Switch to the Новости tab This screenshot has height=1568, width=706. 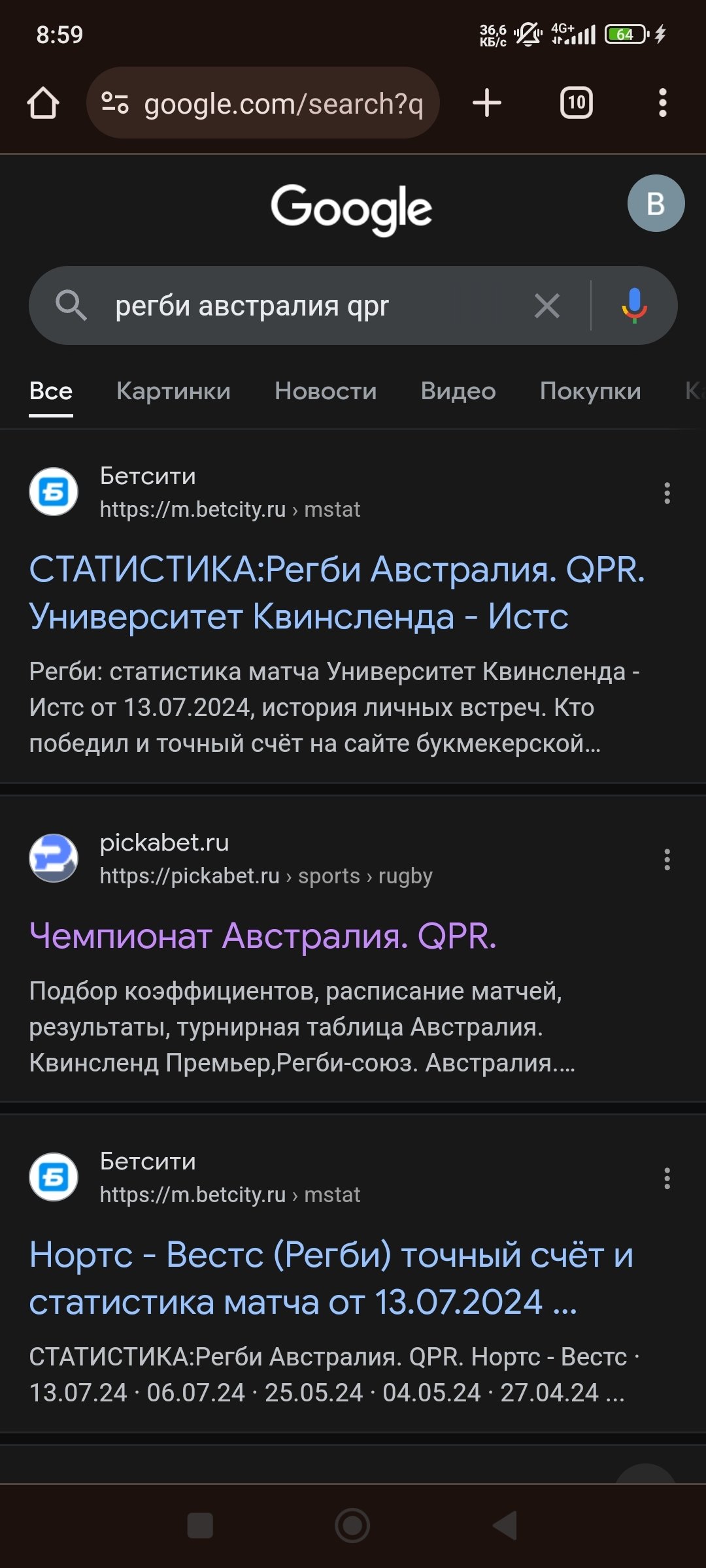coord(326,391)
